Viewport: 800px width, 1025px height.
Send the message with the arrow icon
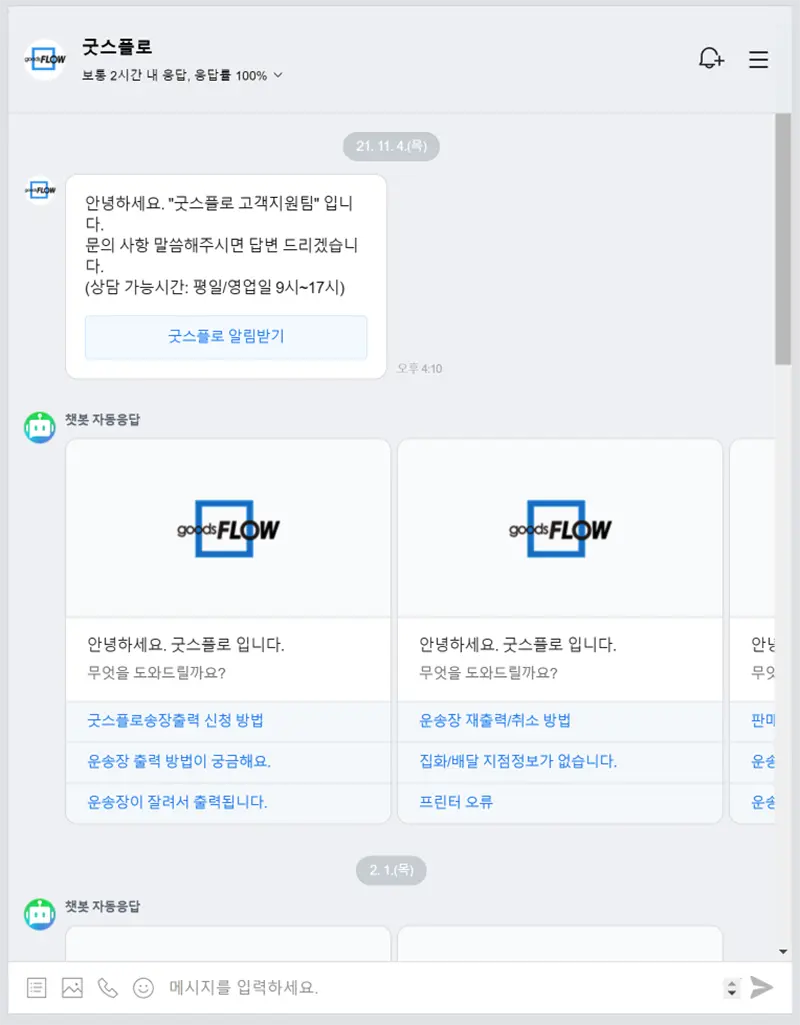762,988
